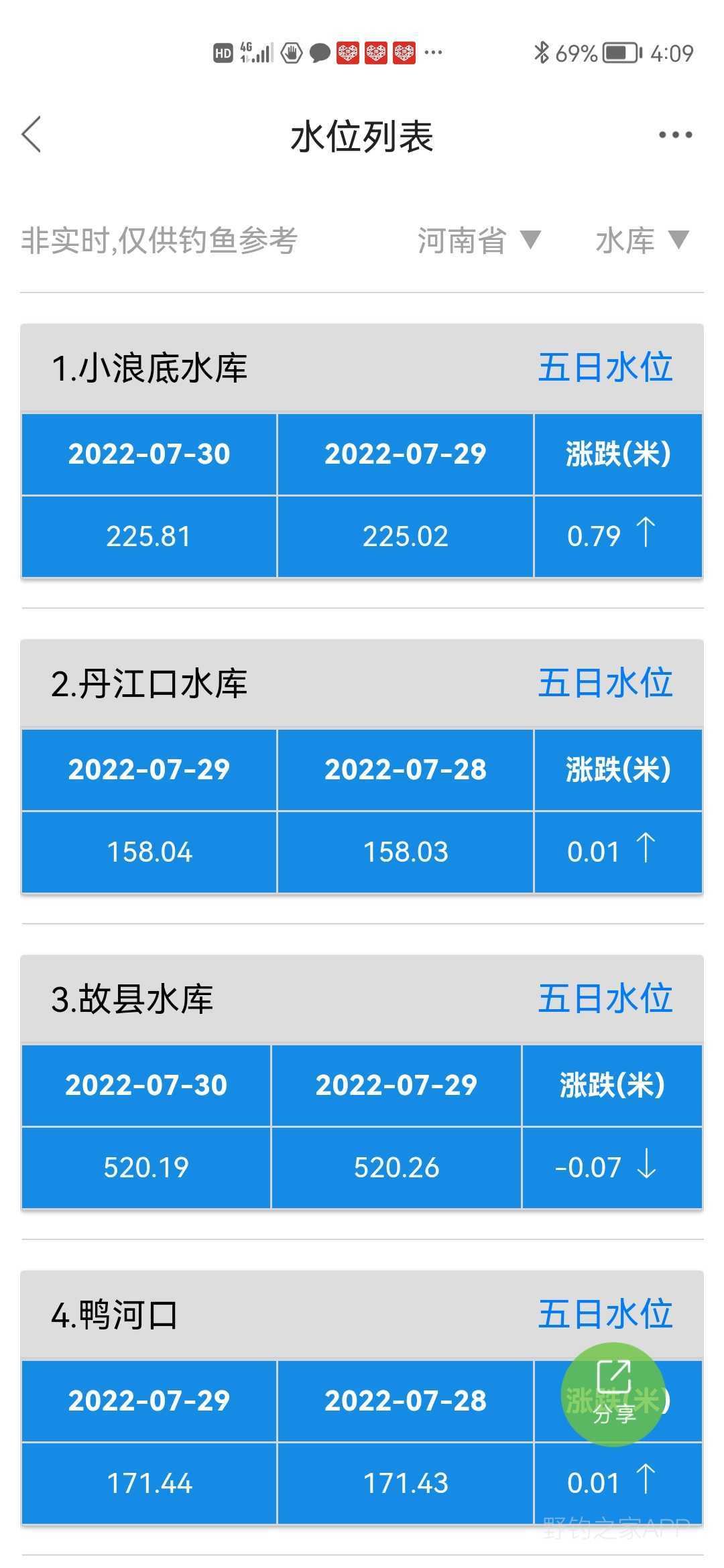Expand the 水库 type dropdown
Image resolution: width=724 pixels, height=1568 pixels.
[x=642, y=241]
